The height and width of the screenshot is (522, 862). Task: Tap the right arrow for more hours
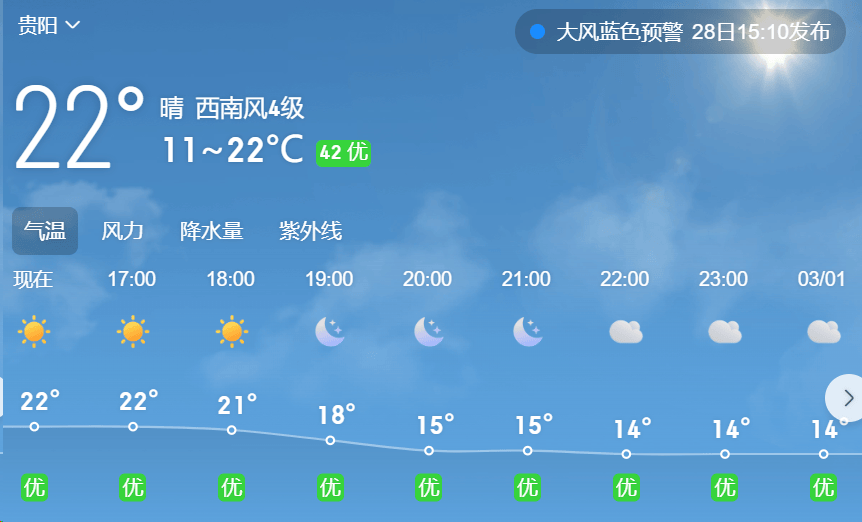tap(847, 398)
